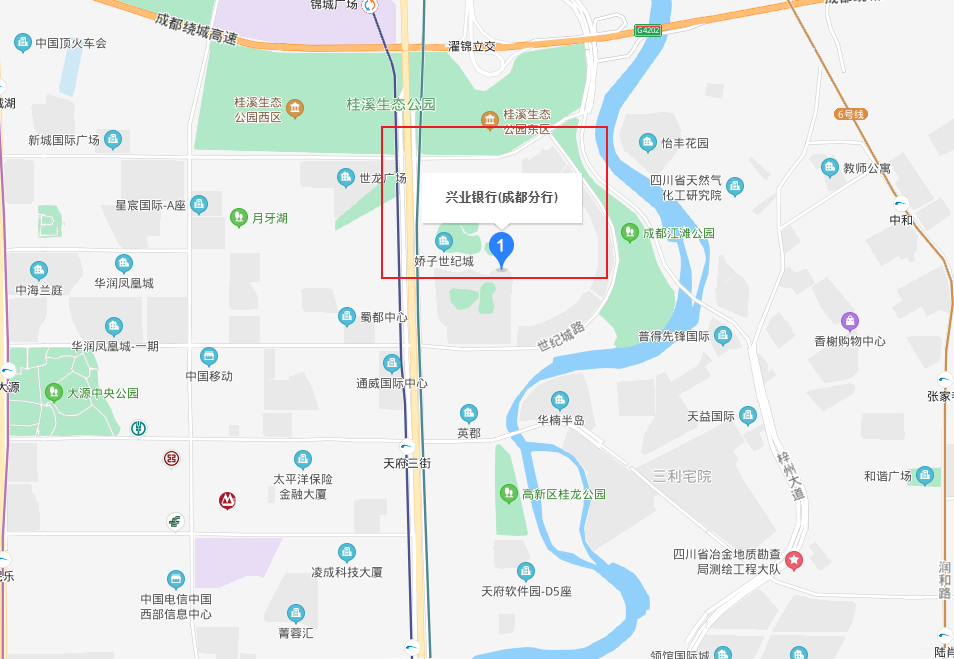
Task: Tap the 华楠半岛 building marker
Action: pyautogui.click(x=559, y=400)
